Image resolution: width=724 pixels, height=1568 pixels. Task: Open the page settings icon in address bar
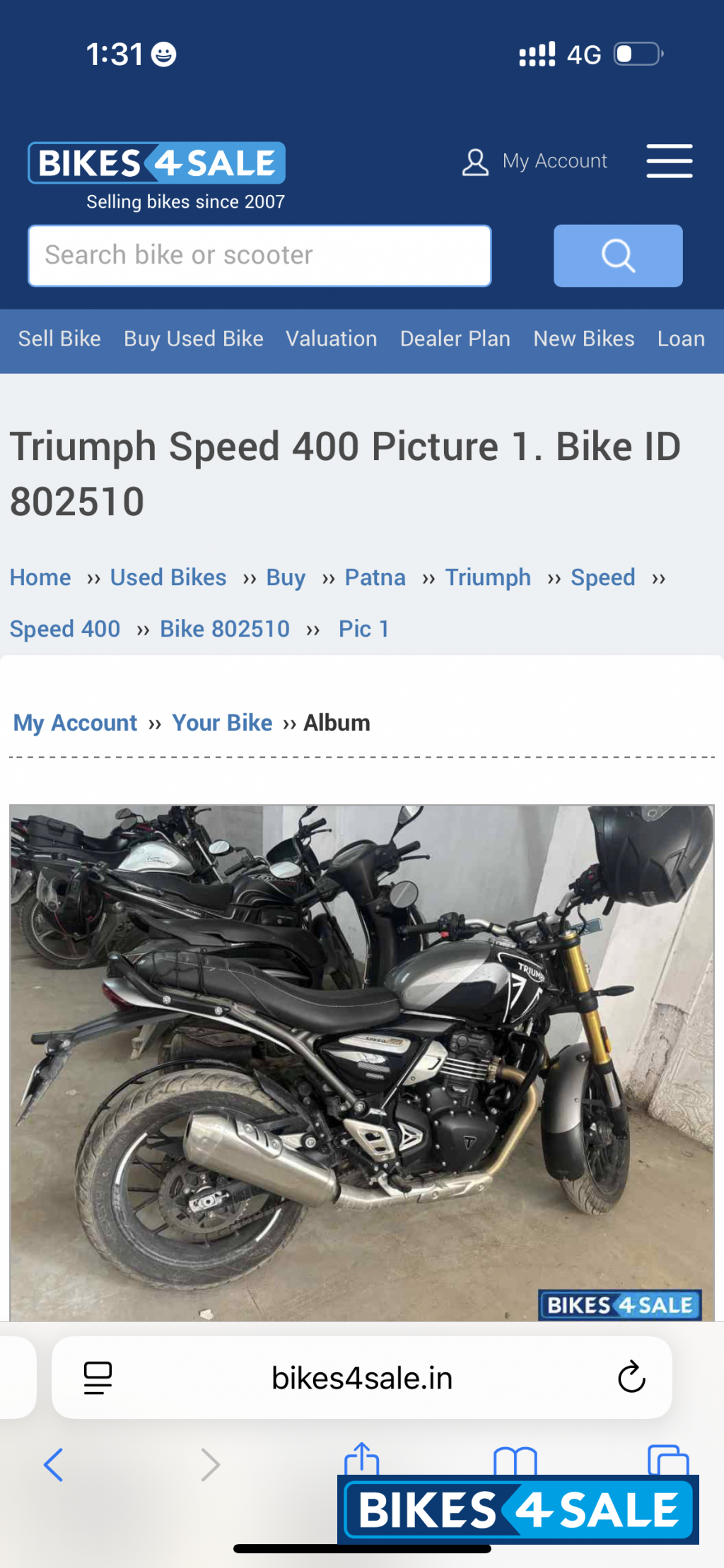[97, 1377]
